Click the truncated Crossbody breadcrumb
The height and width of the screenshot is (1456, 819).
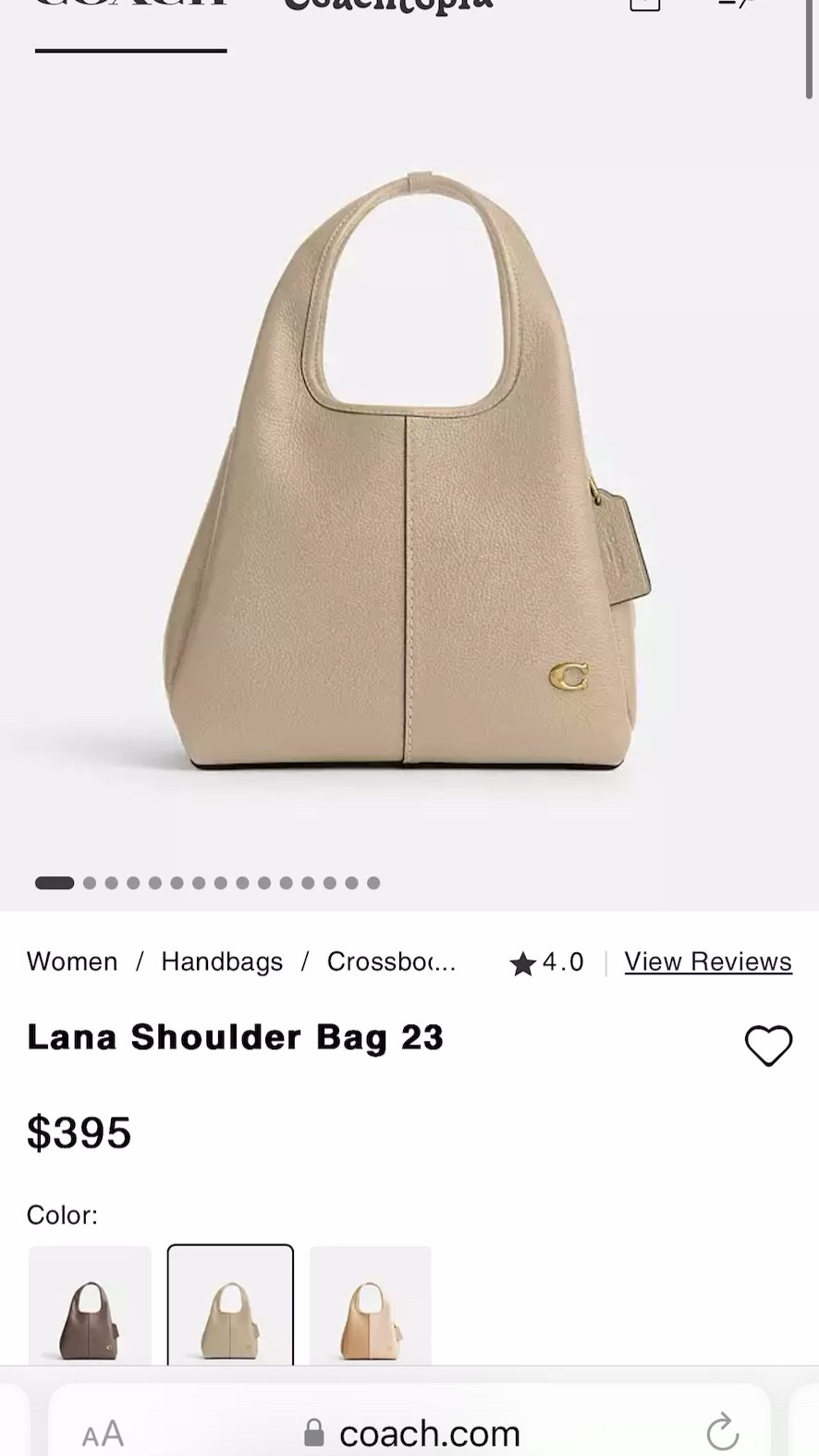[392, 961]
